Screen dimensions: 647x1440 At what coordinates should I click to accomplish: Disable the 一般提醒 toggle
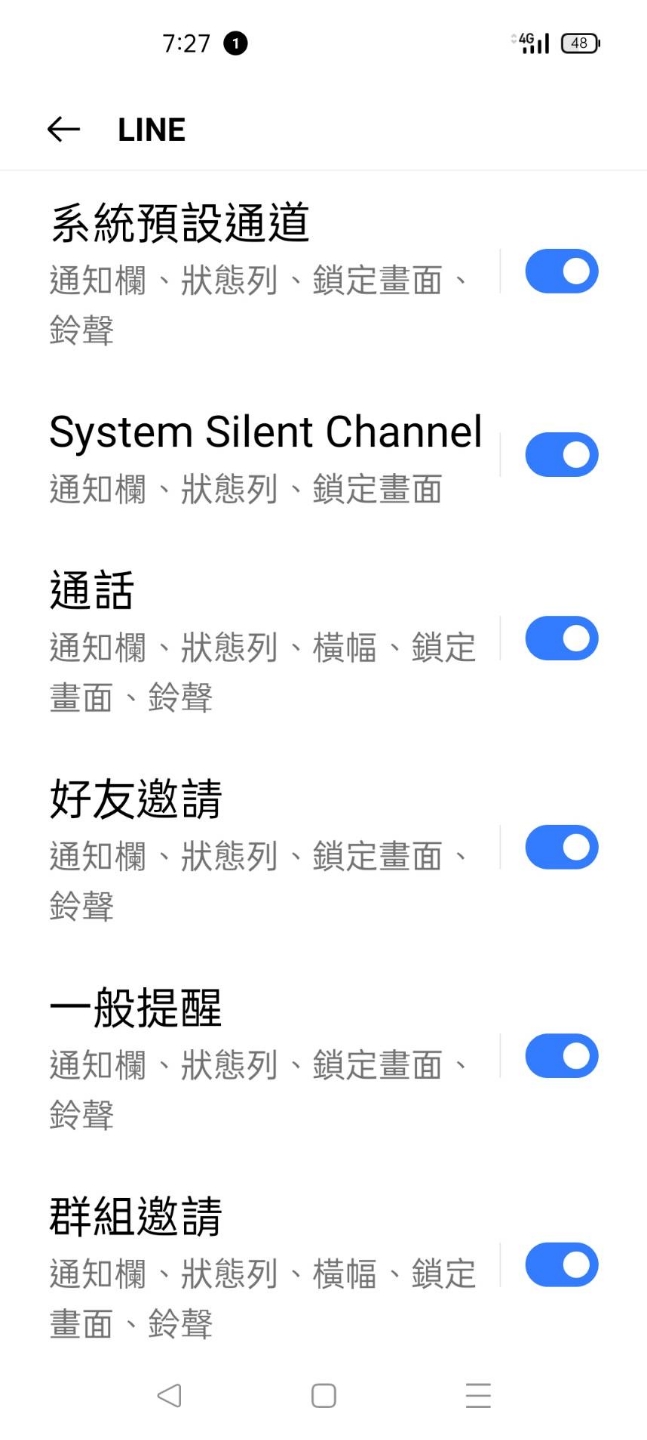[x=562, y=1056]
